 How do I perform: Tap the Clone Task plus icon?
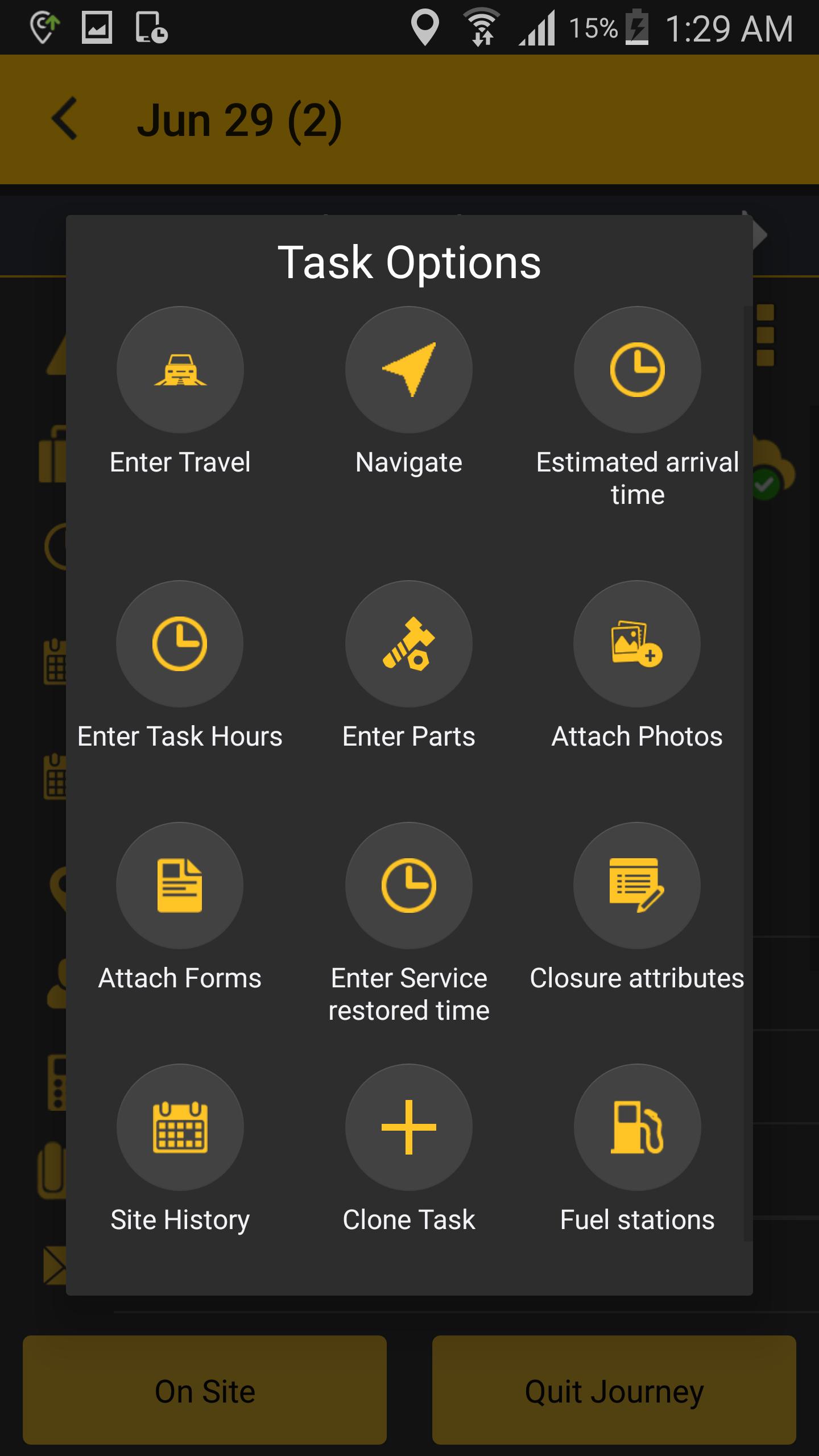point(409,1127)
